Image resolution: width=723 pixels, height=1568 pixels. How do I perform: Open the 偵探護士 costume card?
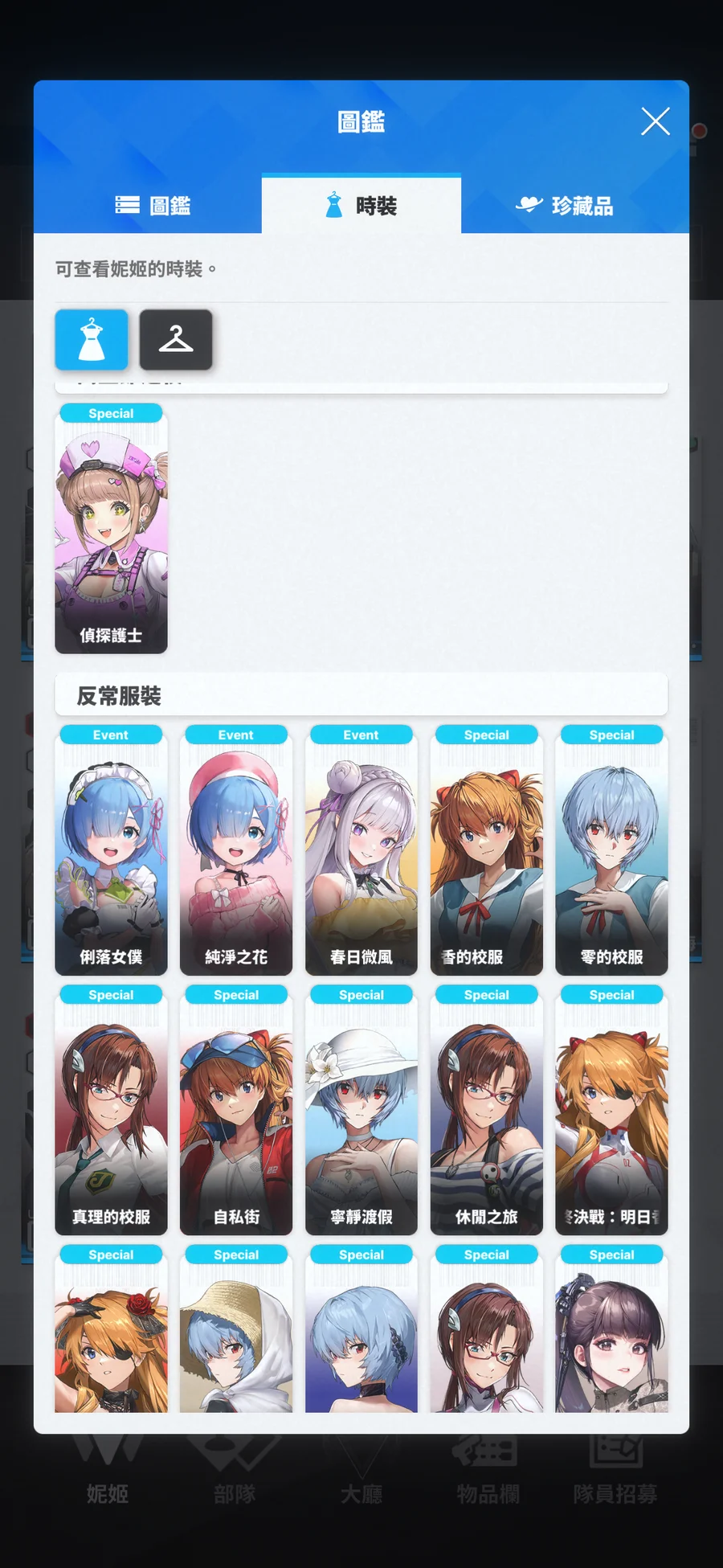tap(111, 530)
